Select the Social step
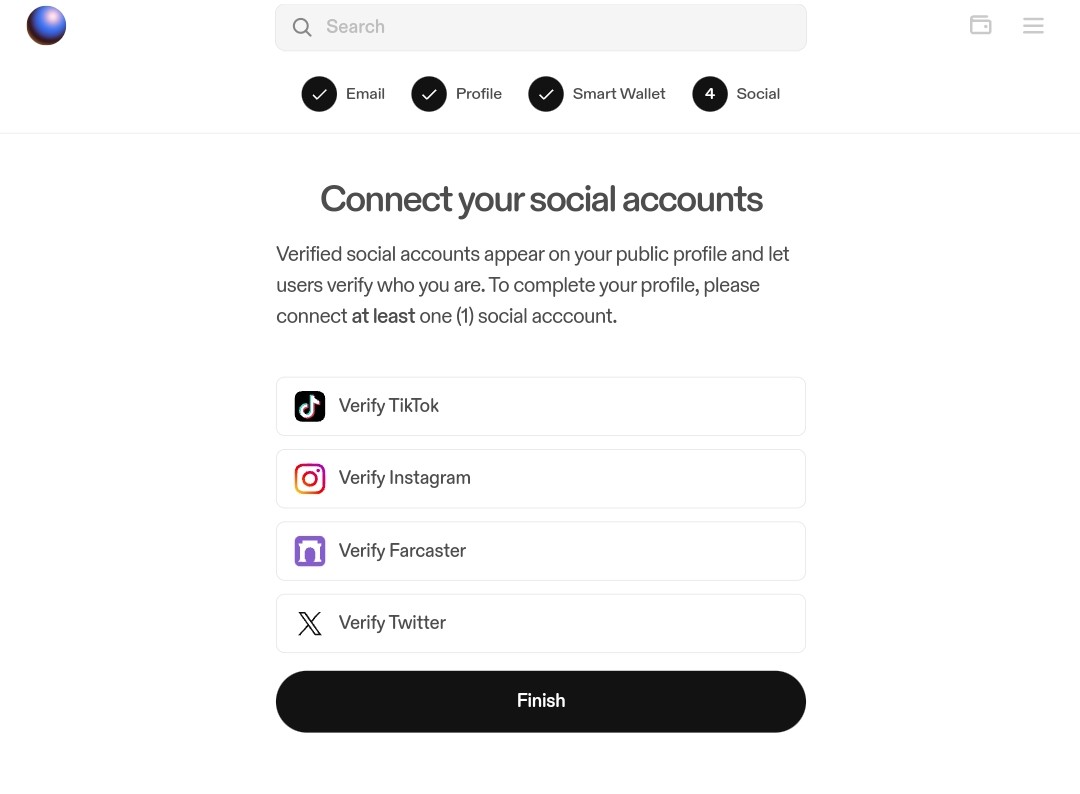This screenshot has height=794, width=1080. (736, 94)
